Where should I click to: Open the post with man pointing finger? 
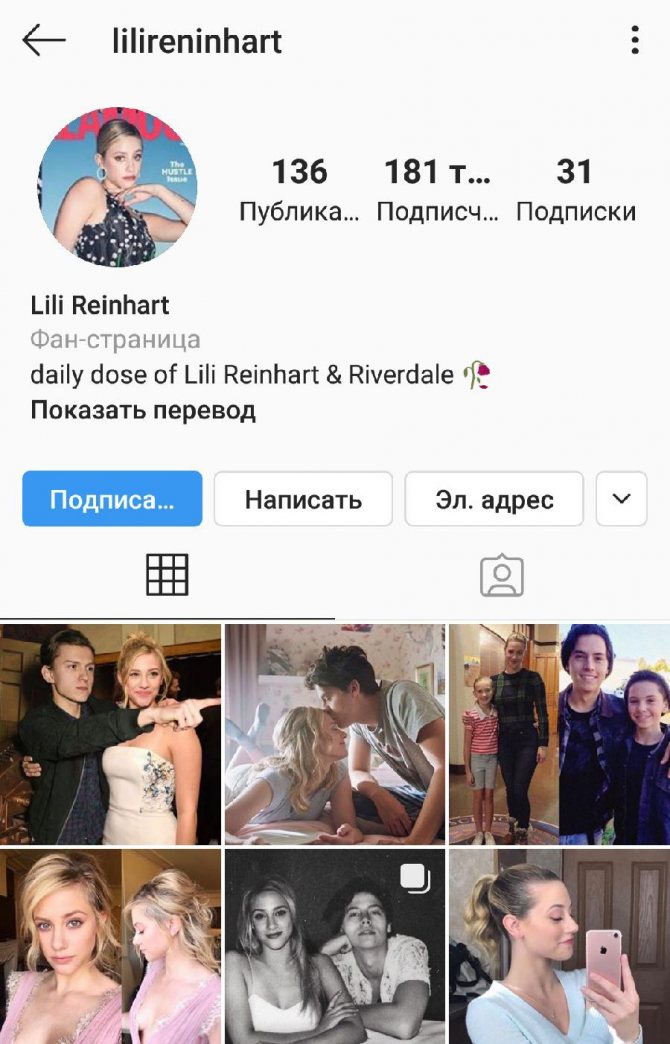pos(110,734)
